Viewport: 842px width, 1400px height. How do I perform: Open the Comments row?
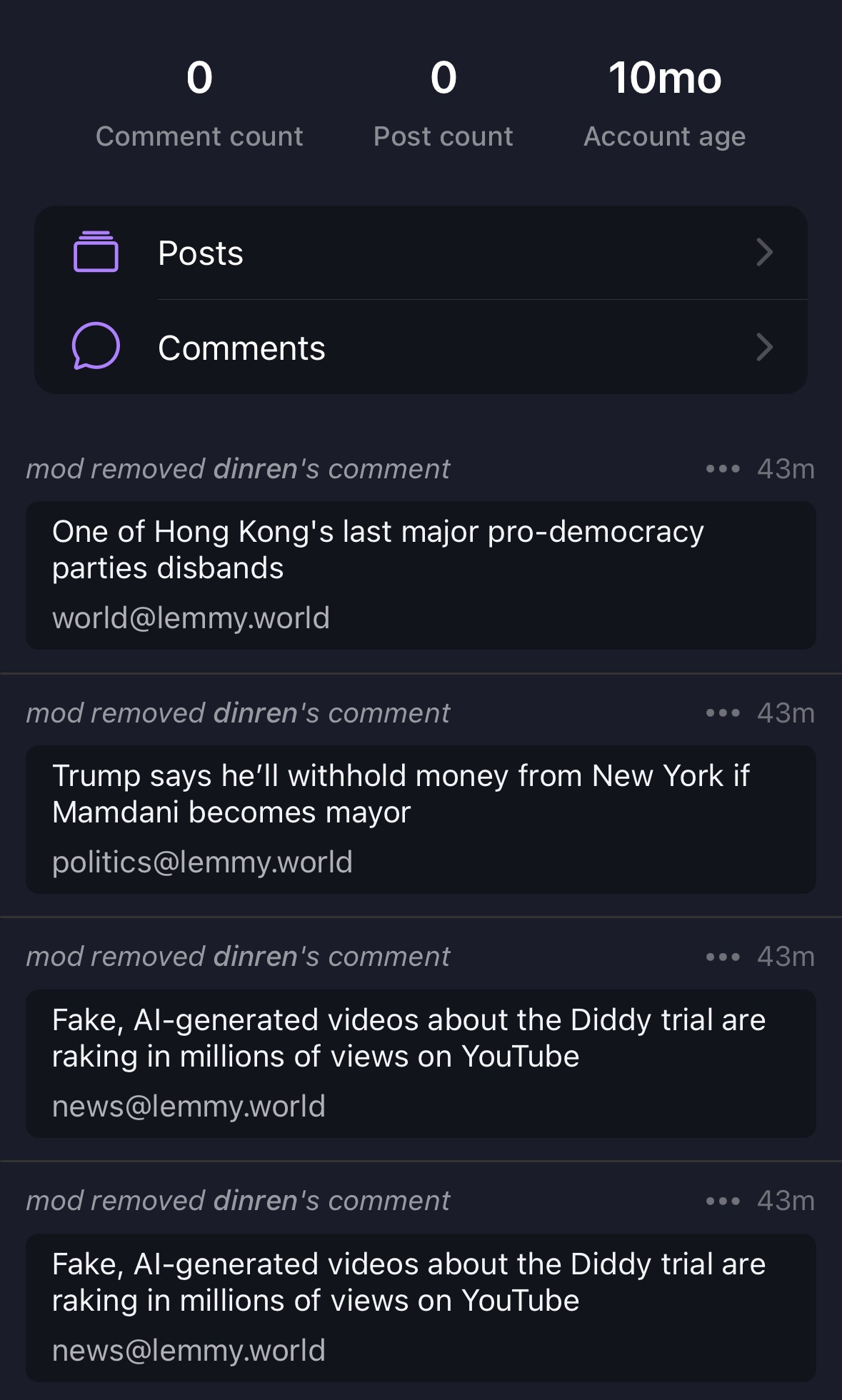(421, 348)
